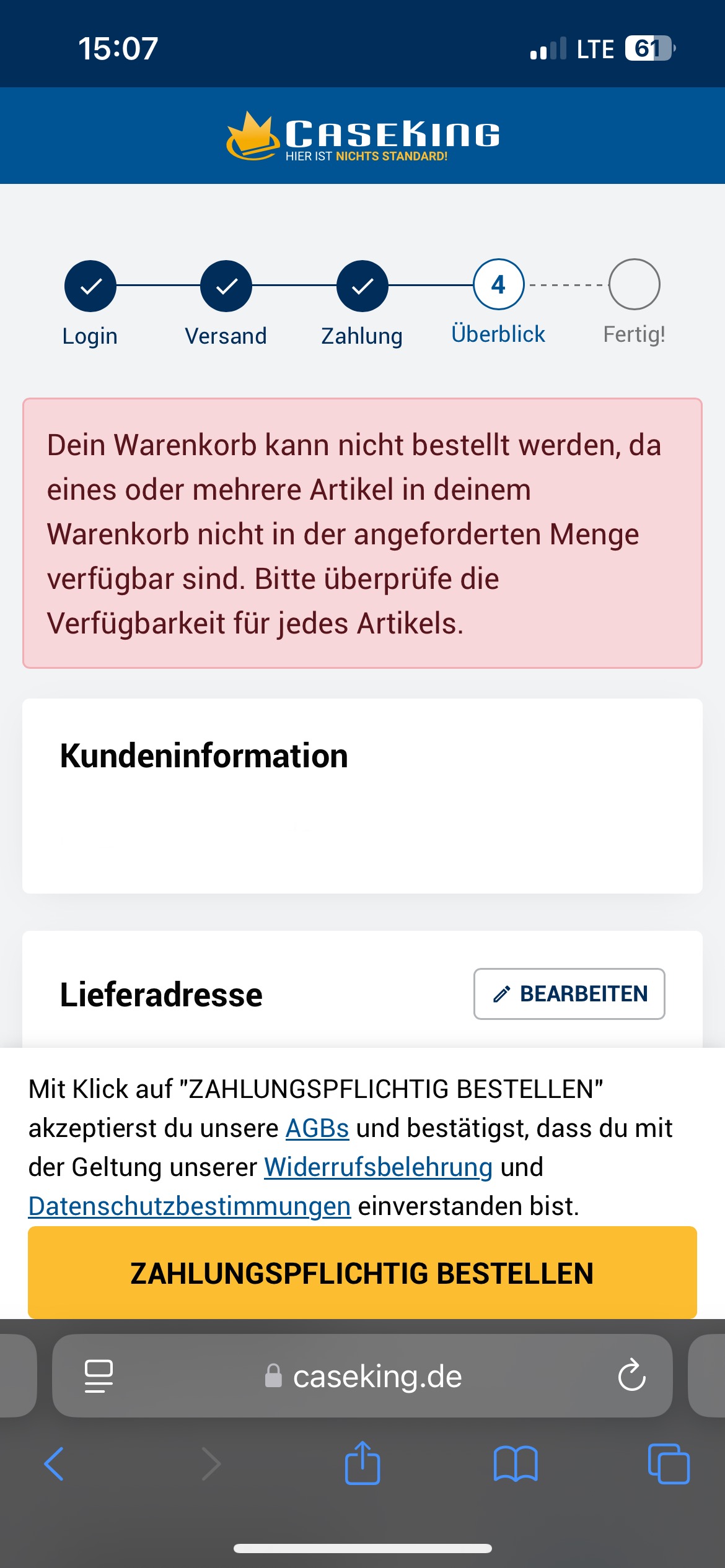Go back in browser history

(55, 1464)
